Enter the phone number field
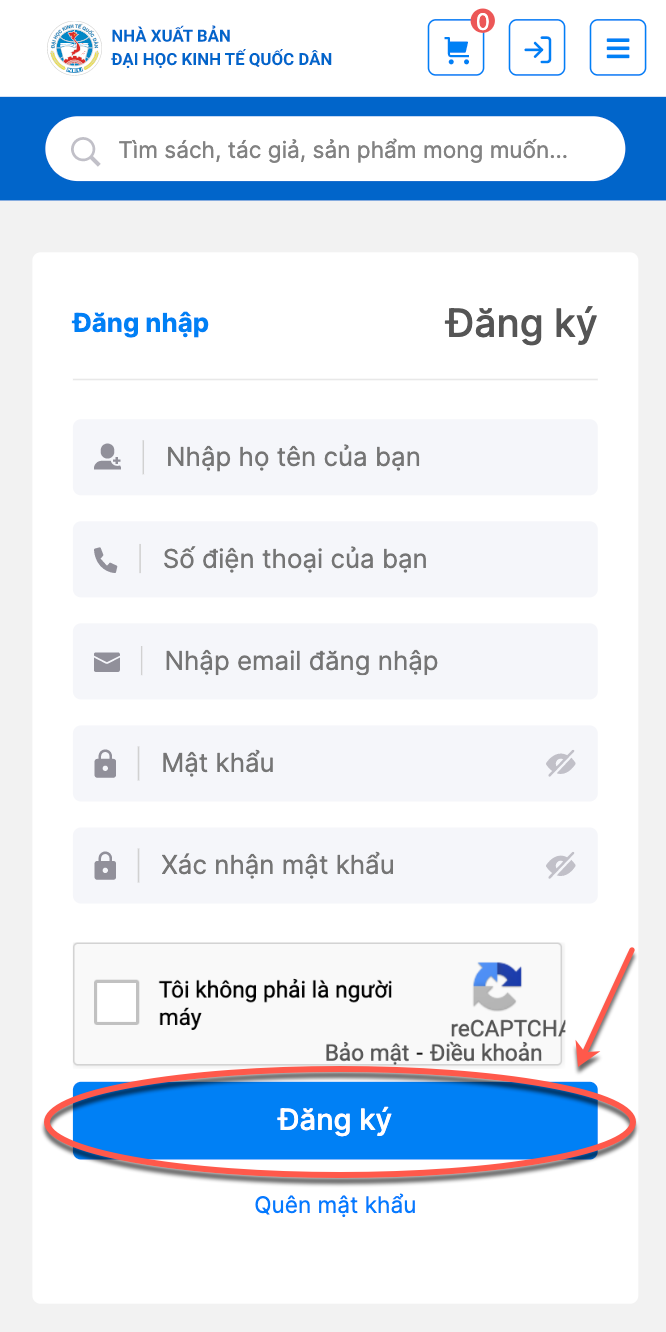 335,559
